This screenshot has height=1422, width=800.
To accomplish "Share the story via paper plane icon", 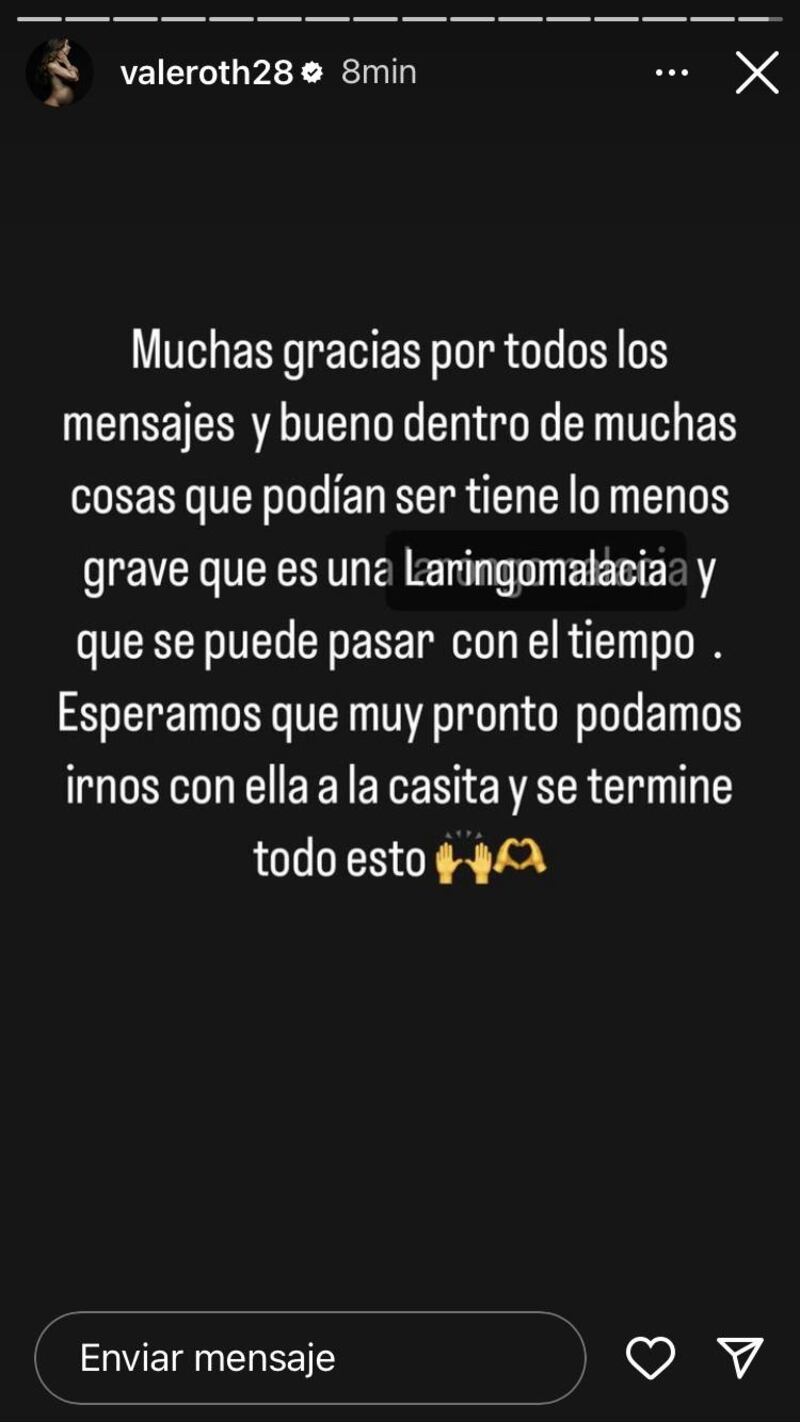I will click(740, 1358).
